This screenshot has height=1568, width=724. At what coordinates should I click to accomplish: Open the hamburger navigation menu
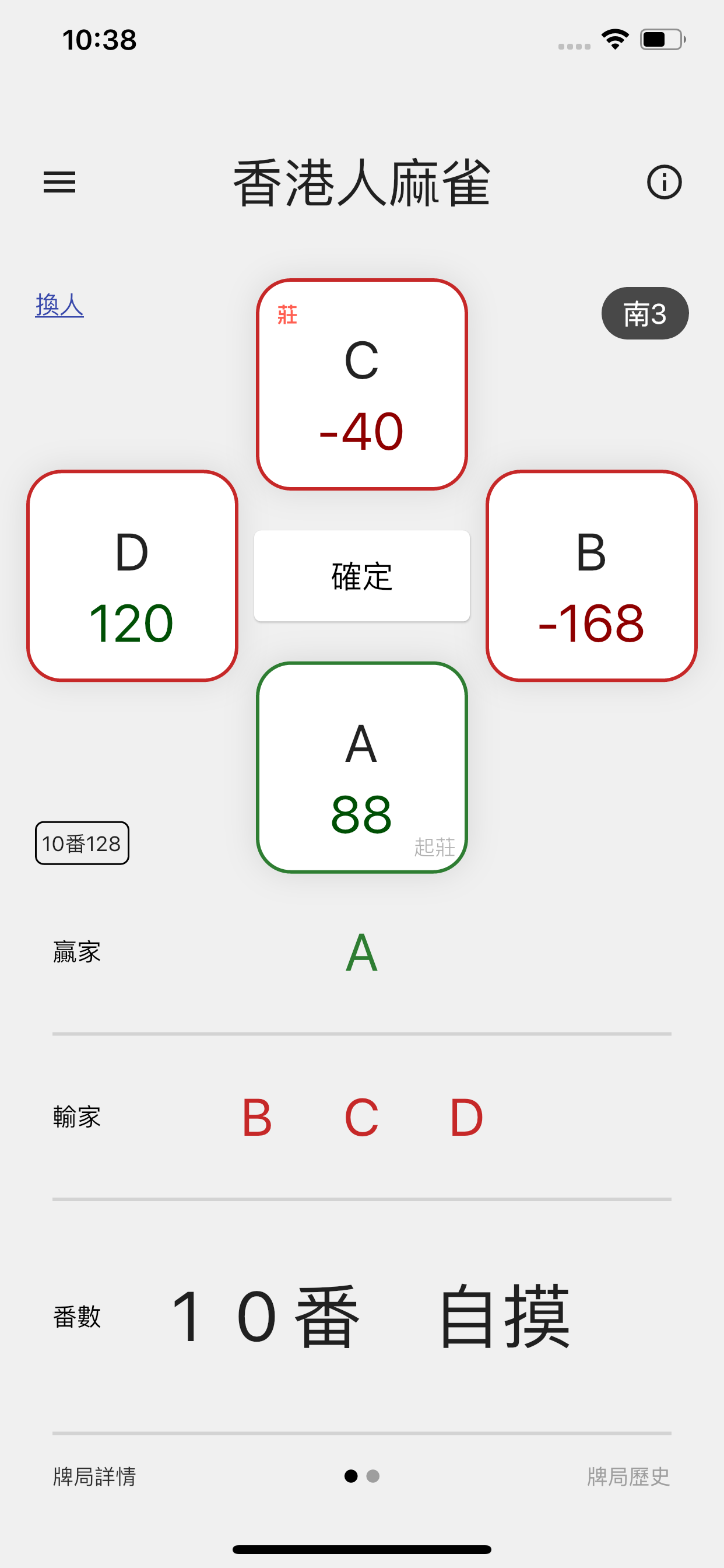click(59, 183)
